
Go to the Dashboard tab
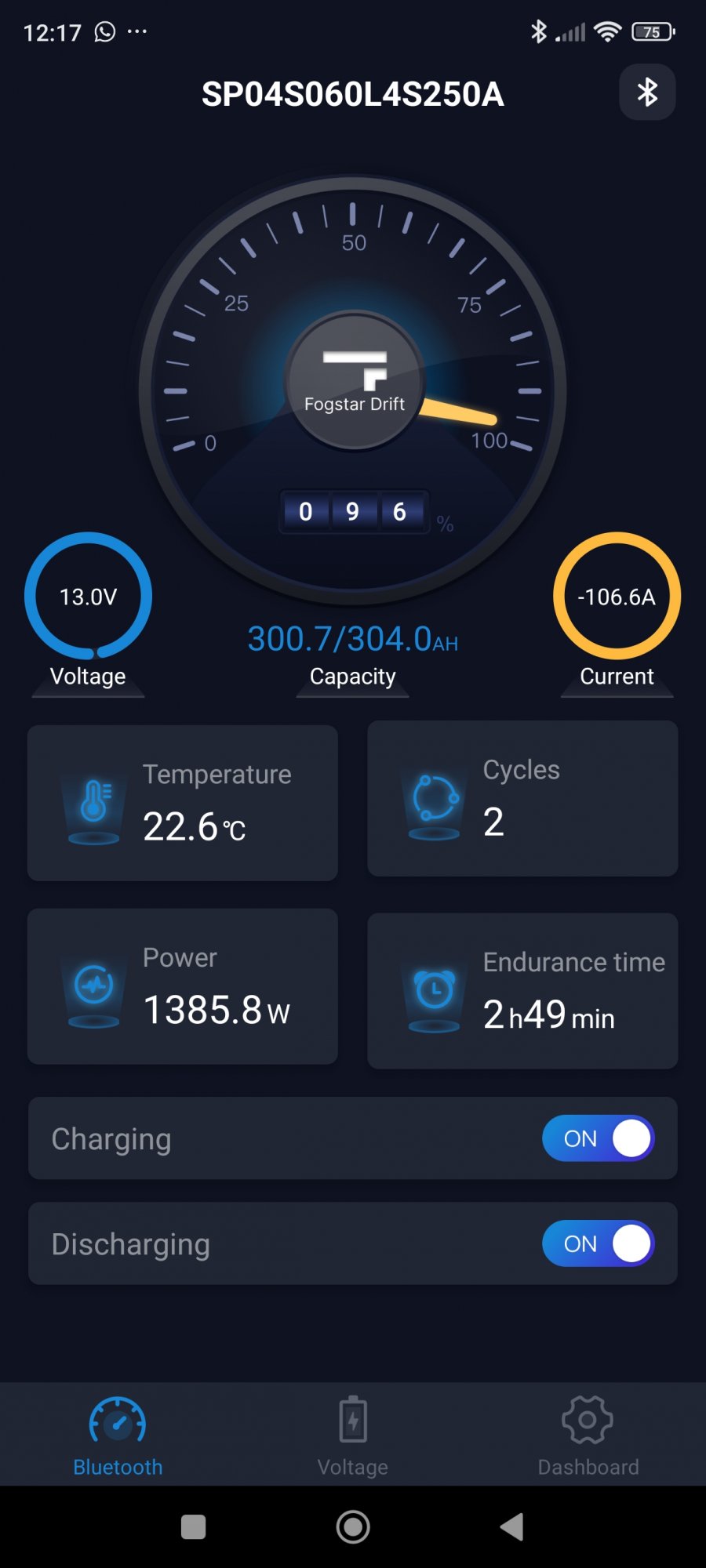coord(588,1436)
